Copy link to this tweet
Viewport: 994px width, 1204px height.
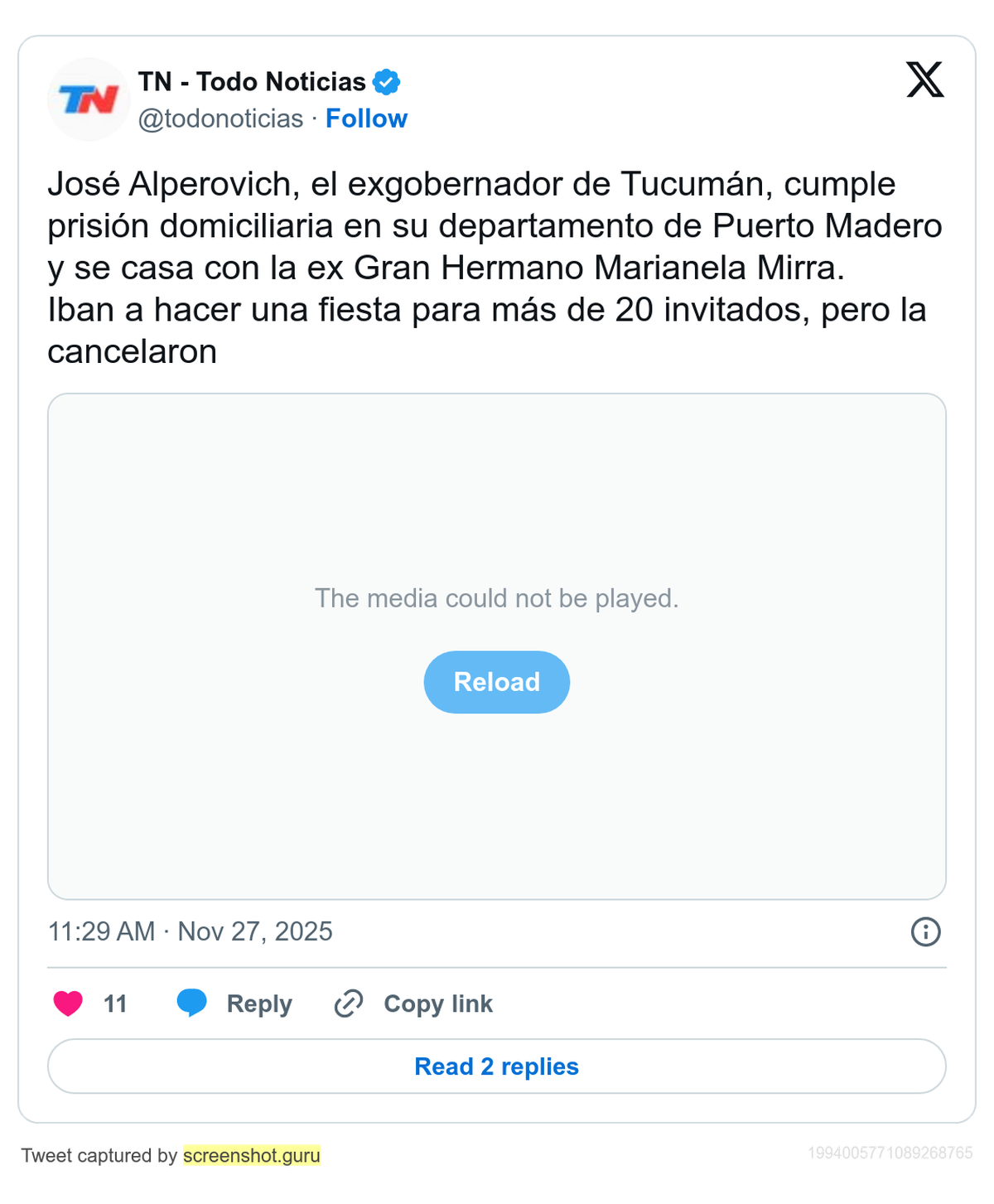(413, 1003)
